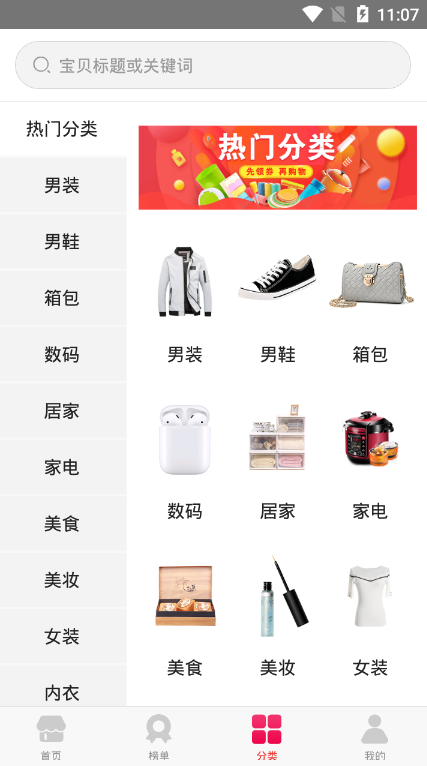Choose 热门分类 in the sidebar list
This screenshot has width=427, height=766.
click(63, 129)
